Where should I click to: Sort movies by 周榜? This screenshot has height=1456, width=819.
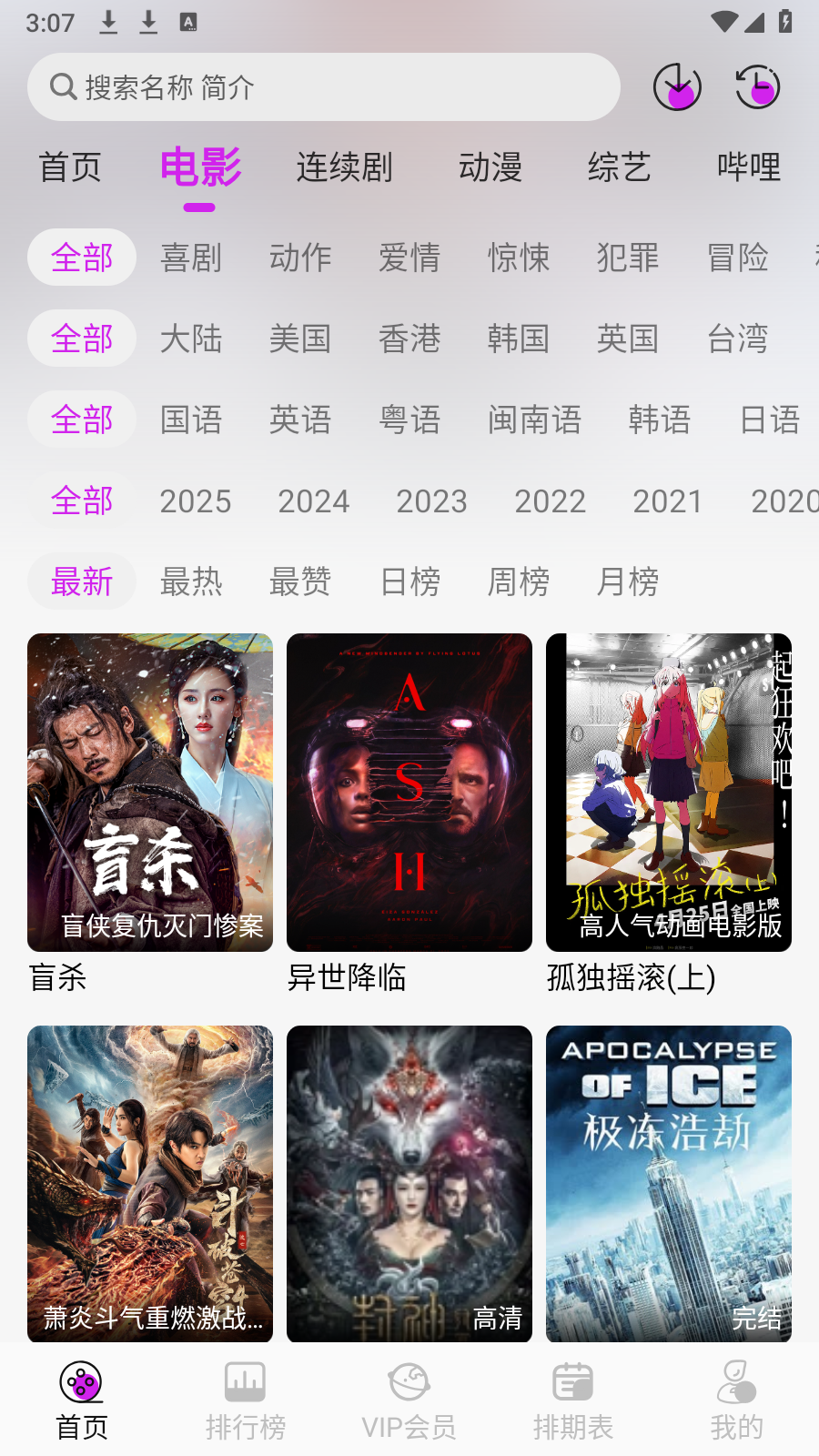click(519, 581)
